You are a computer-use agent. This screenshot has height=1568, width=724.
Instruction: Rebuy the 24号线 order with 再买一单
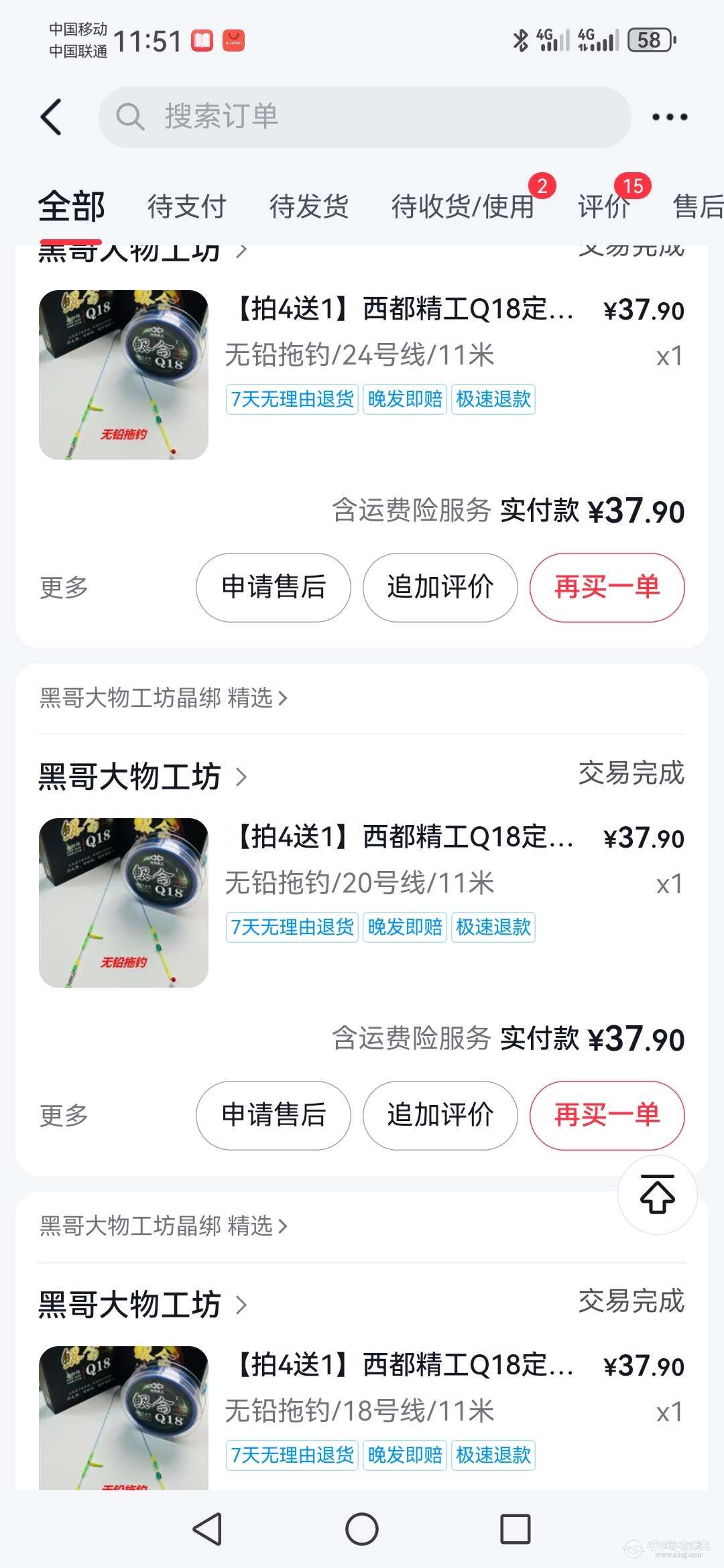pos(607,587)
